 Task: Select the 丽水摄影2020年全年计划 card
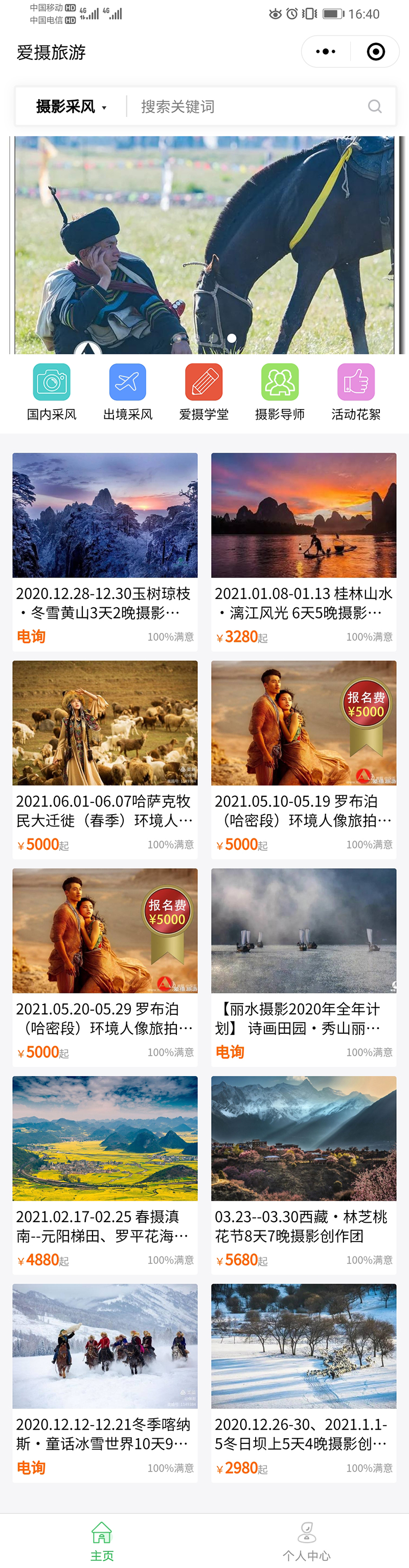click(304, 966)
